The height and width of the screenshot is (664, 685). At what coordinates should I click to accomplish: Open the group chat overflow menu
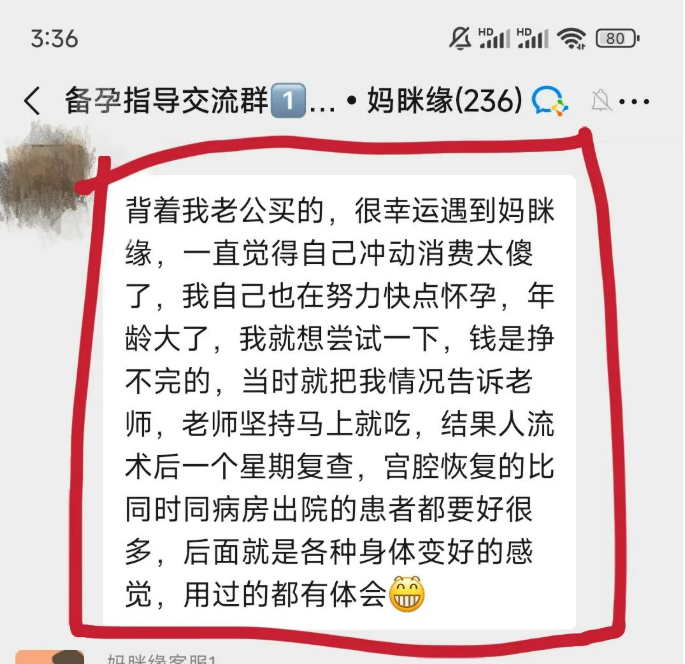click(x=635, y=101)
